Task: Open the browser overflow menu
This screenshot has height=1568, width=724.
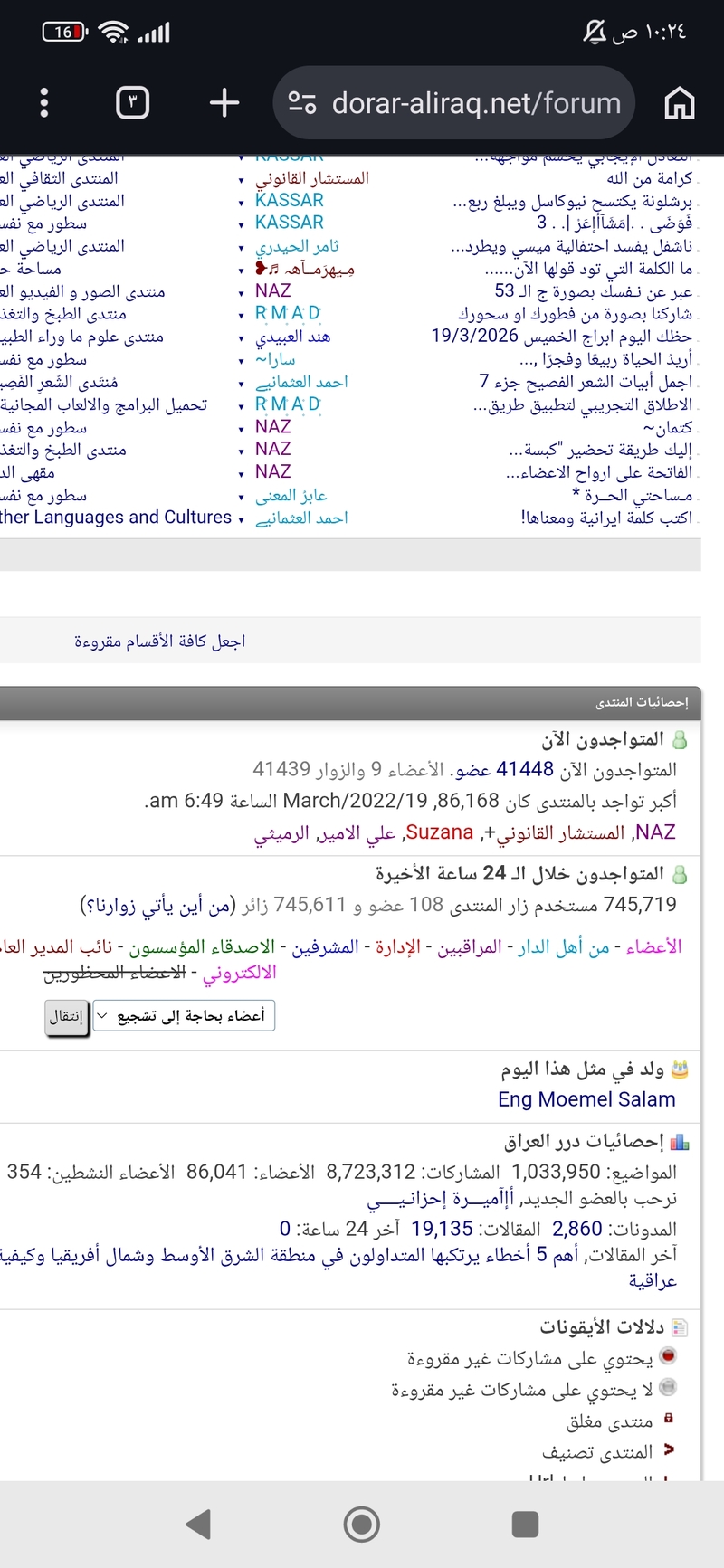Action: click(43, 103)
